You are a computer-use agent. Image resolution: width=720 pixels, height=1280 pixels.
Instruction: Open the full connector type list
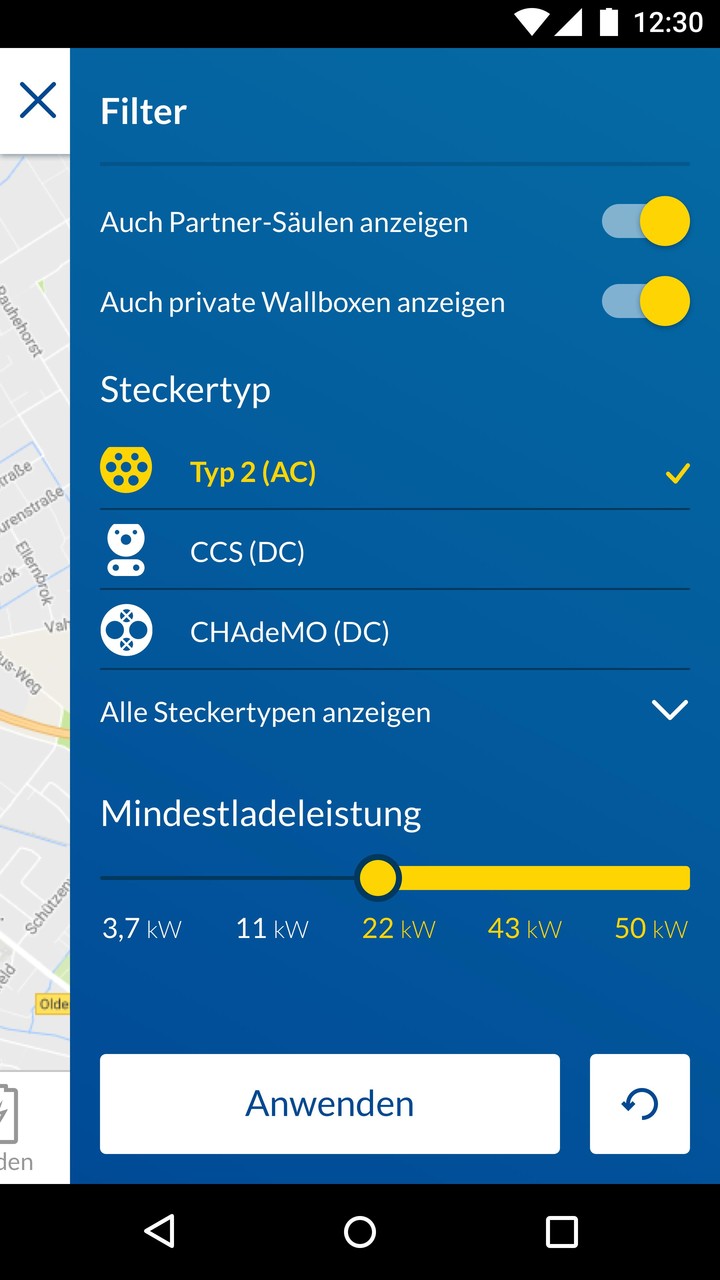point(265,711)
